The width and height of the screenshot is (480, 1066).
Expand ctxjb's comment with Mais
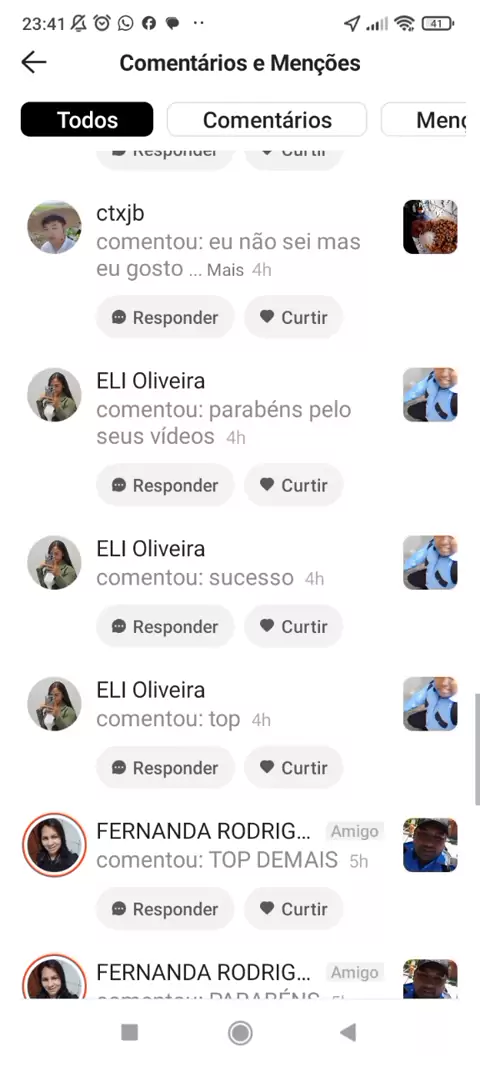pyautogui.click(x=225, y=270)
